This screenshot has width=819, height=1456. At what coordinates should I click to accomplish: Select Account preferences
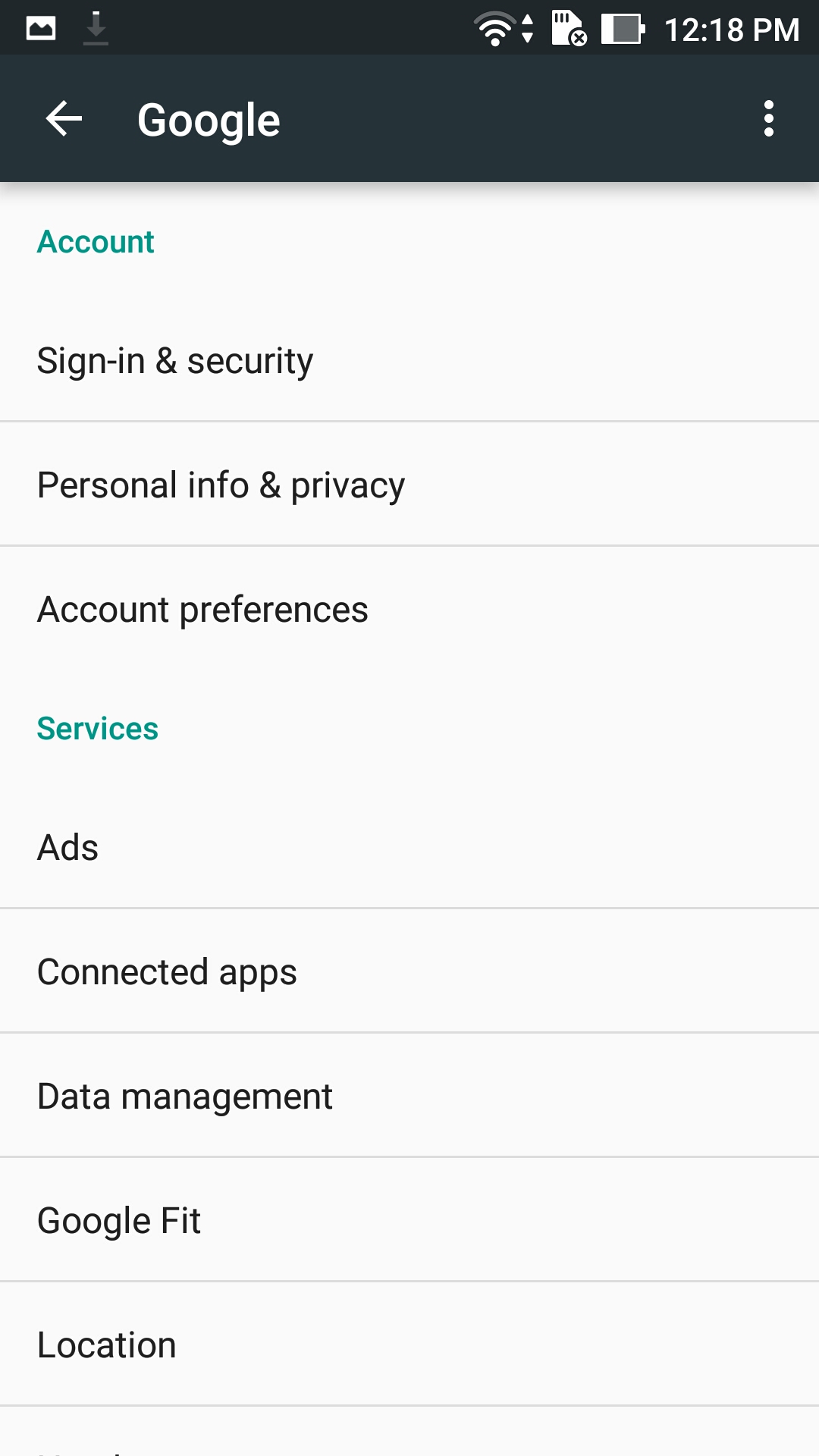pyautogui.click(x=202, y=610)
